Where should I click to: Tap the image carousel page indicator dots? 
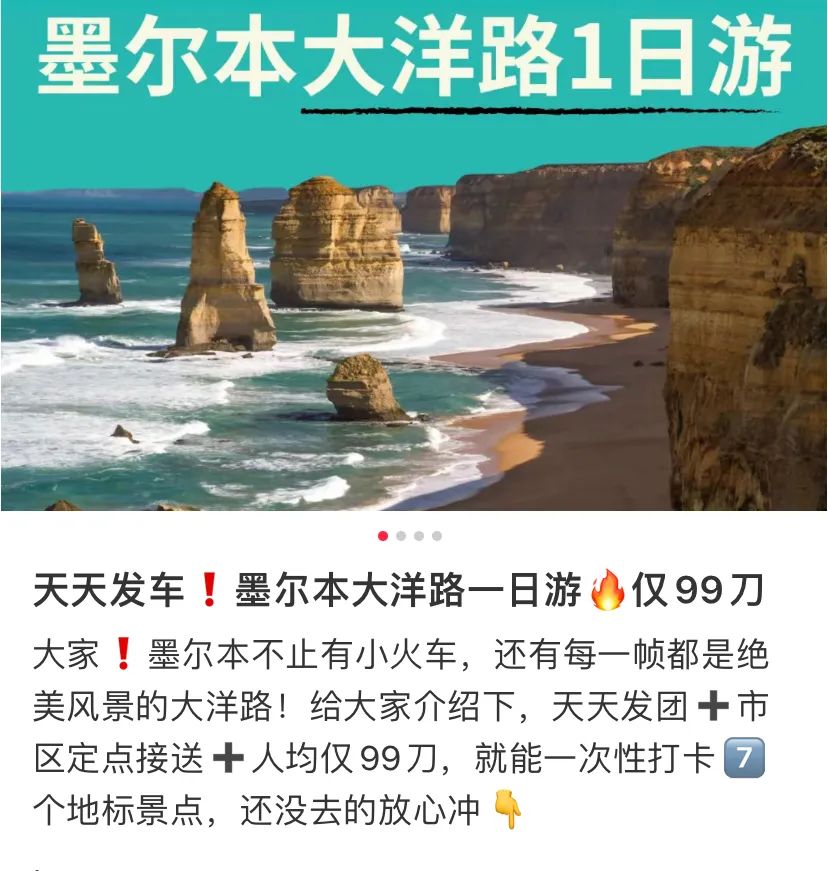coord(410,536)
